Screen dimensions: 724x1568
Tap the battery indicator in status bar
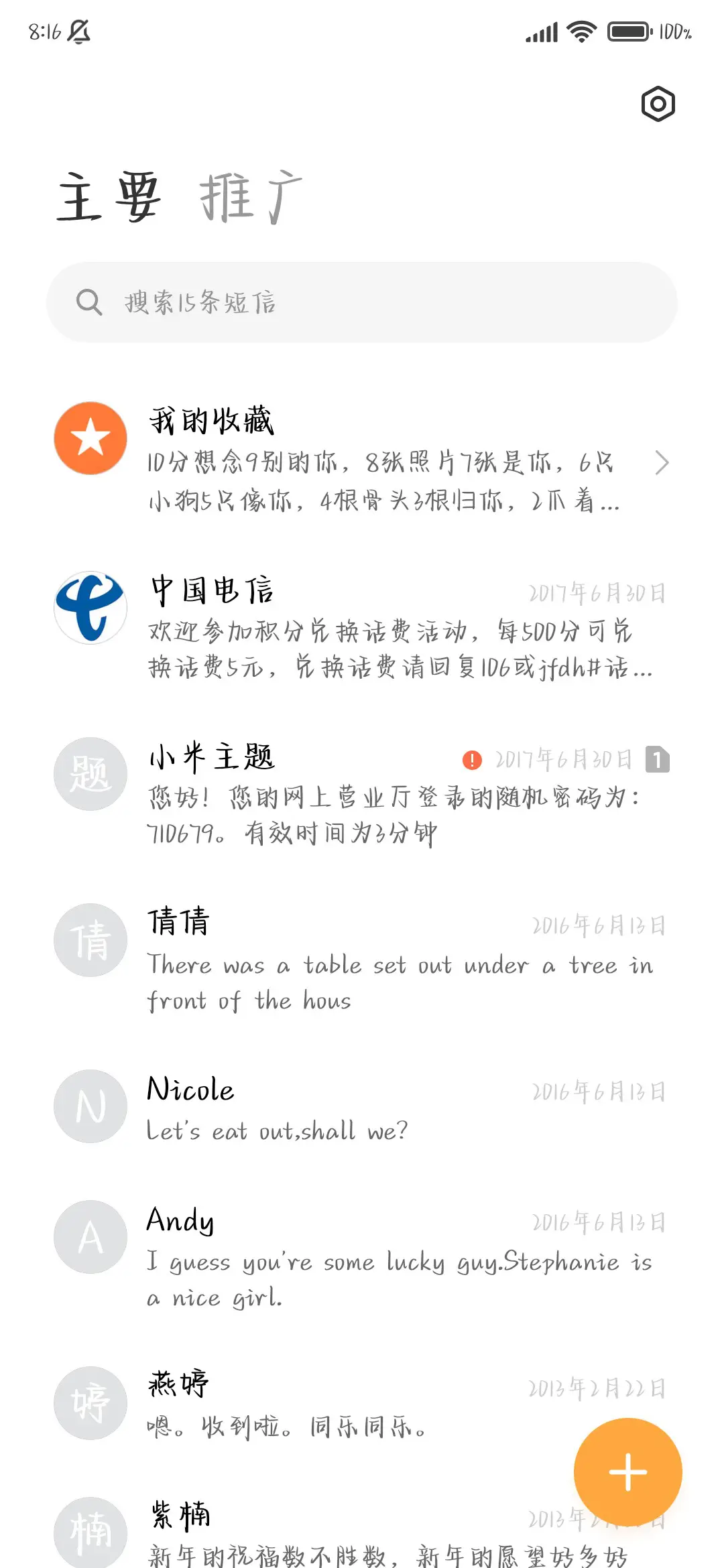[x=628, y=31]
